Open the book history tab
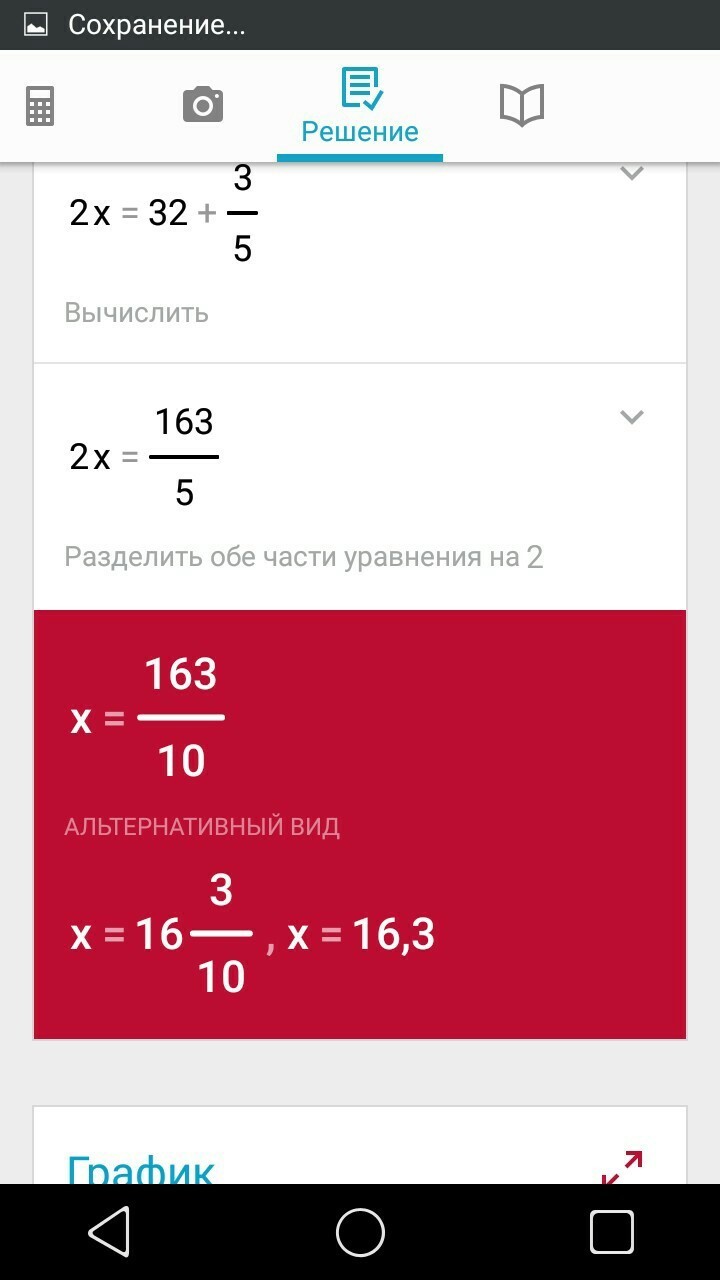720x1280 pixels. tap(521, 105)
